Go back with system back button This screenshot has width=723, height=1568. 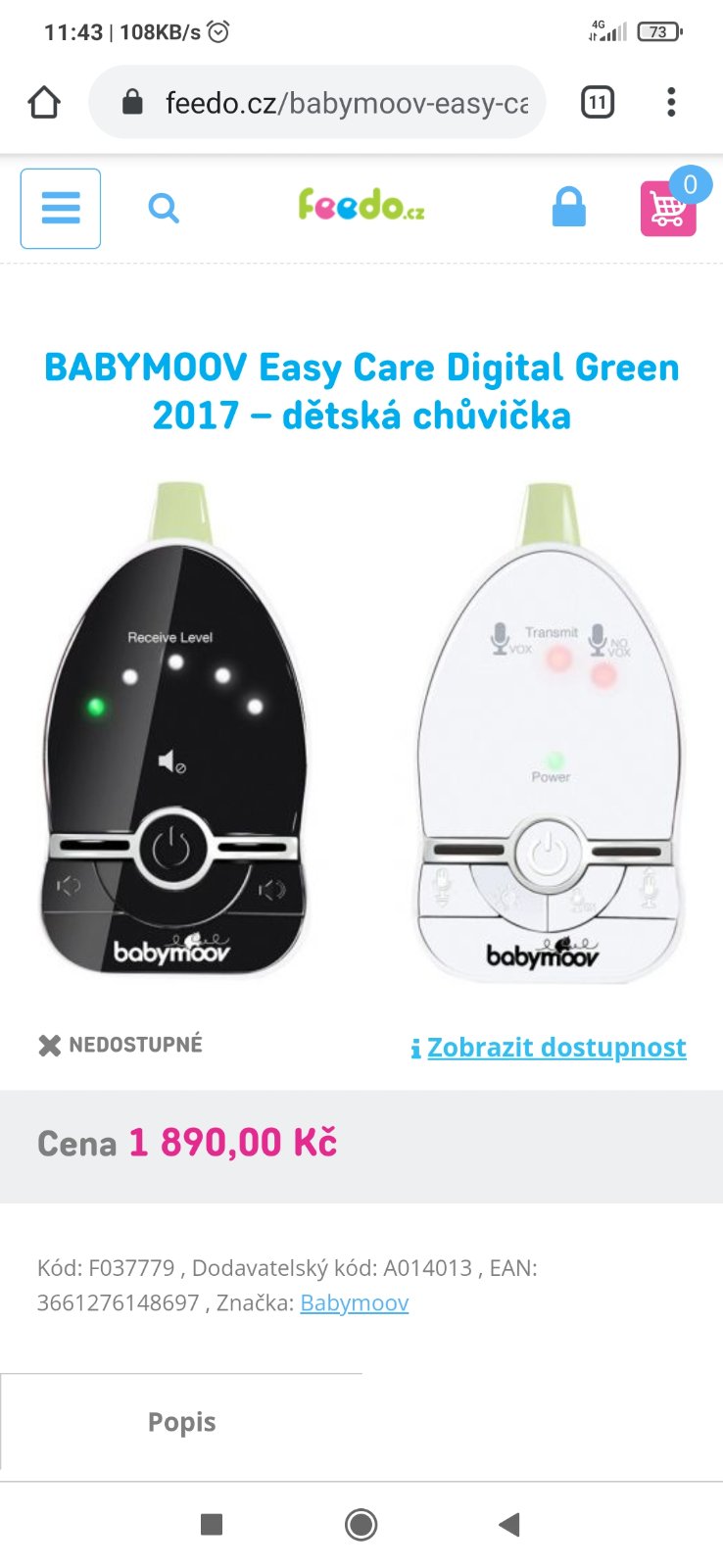point(508,1524)
